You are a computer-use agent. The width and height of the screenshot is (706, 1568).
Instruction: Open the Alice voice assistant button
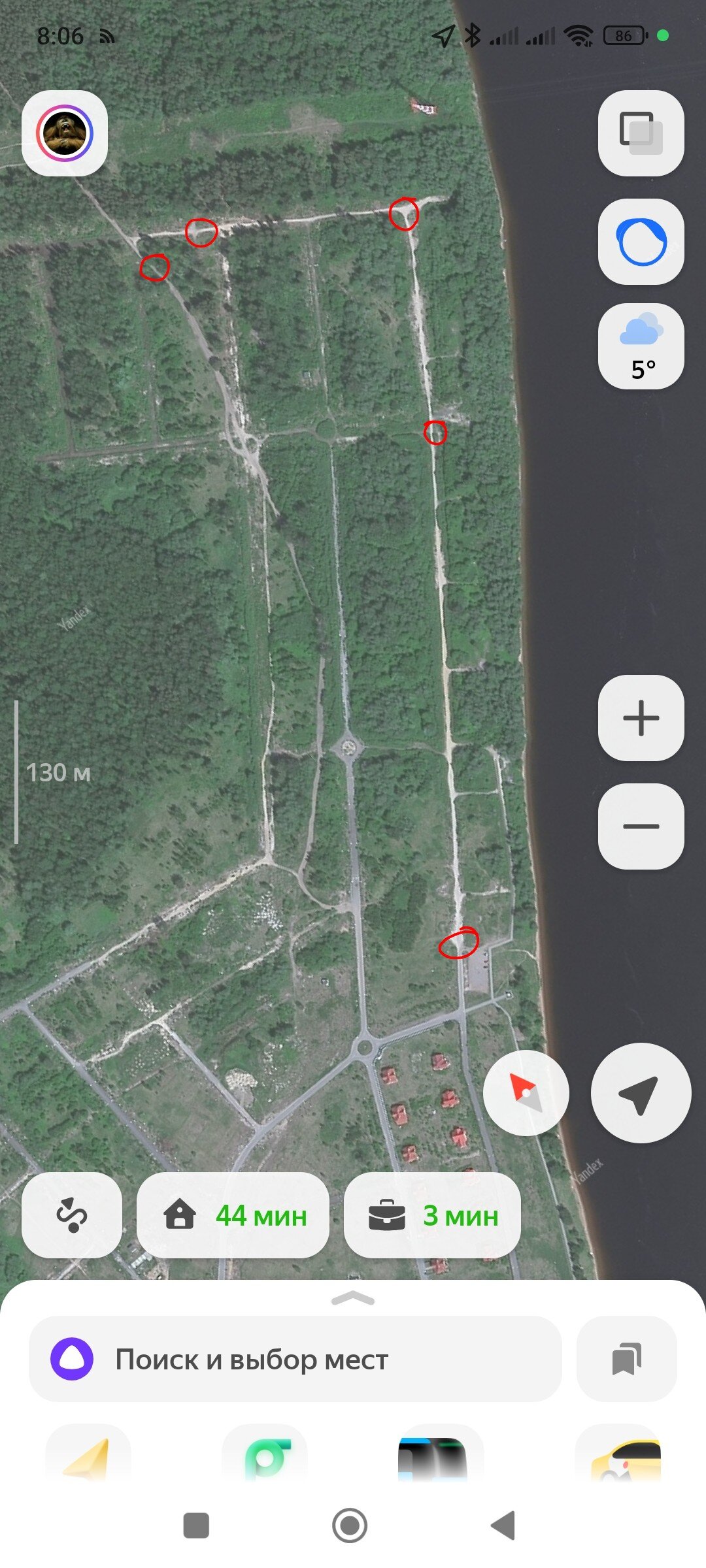pyautogui.click(x=641, y=242)
